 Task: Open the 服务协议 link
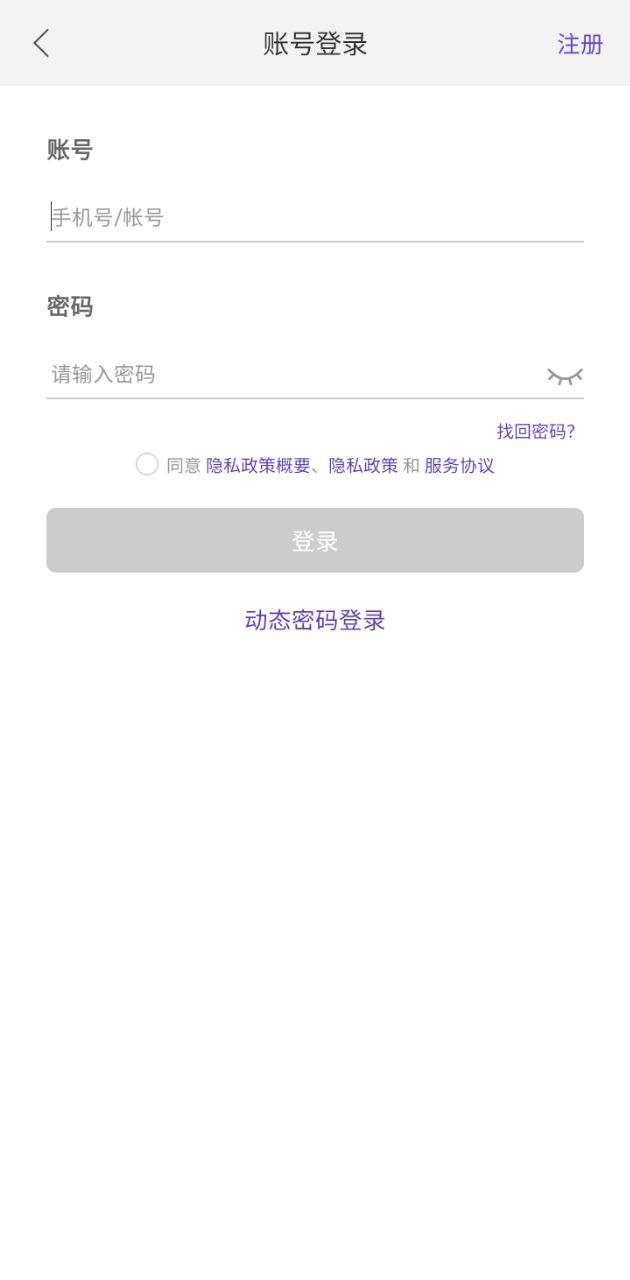[x=459, y=465]
